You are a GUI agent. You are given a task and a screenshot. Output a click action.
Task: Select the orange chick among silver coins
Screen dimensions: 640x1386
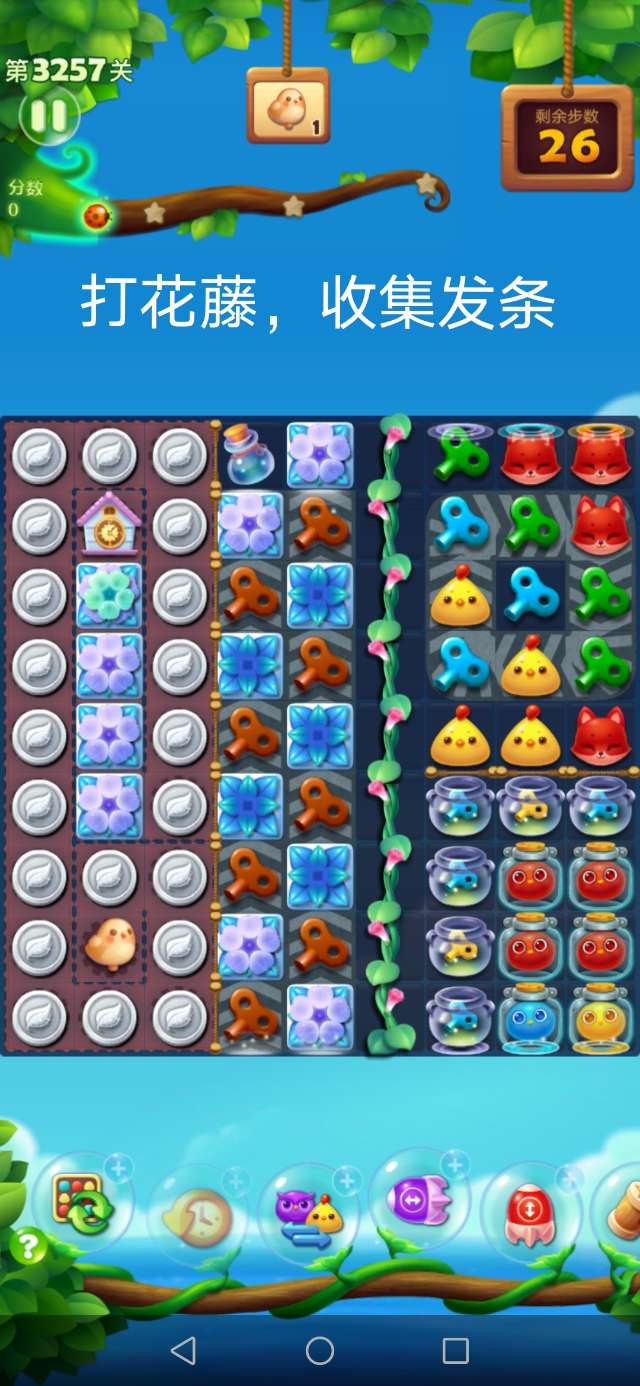tap(109, 945)
